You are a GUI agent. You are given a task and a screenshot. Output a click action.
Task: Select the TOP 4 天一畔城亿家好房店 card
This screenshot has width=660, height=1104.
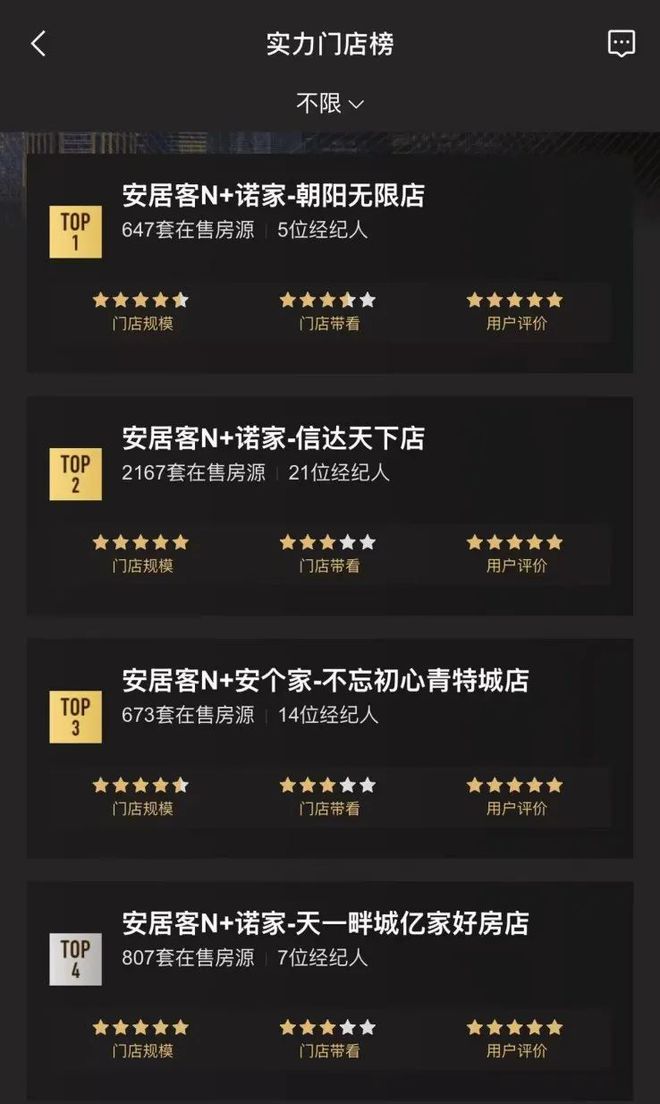click(330, 990)
